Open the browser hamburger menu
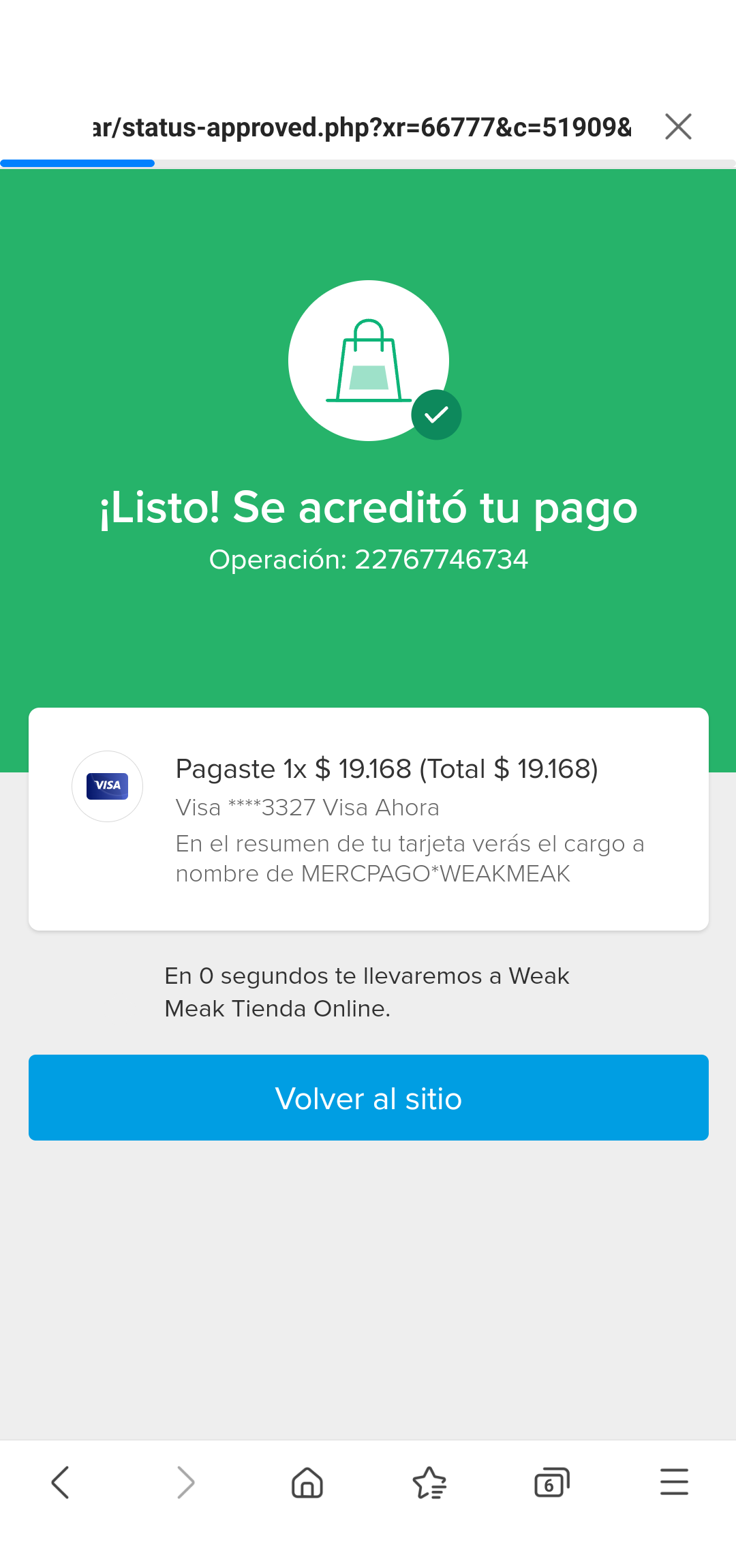The image size is (736, 1568). click(674, 1483)
